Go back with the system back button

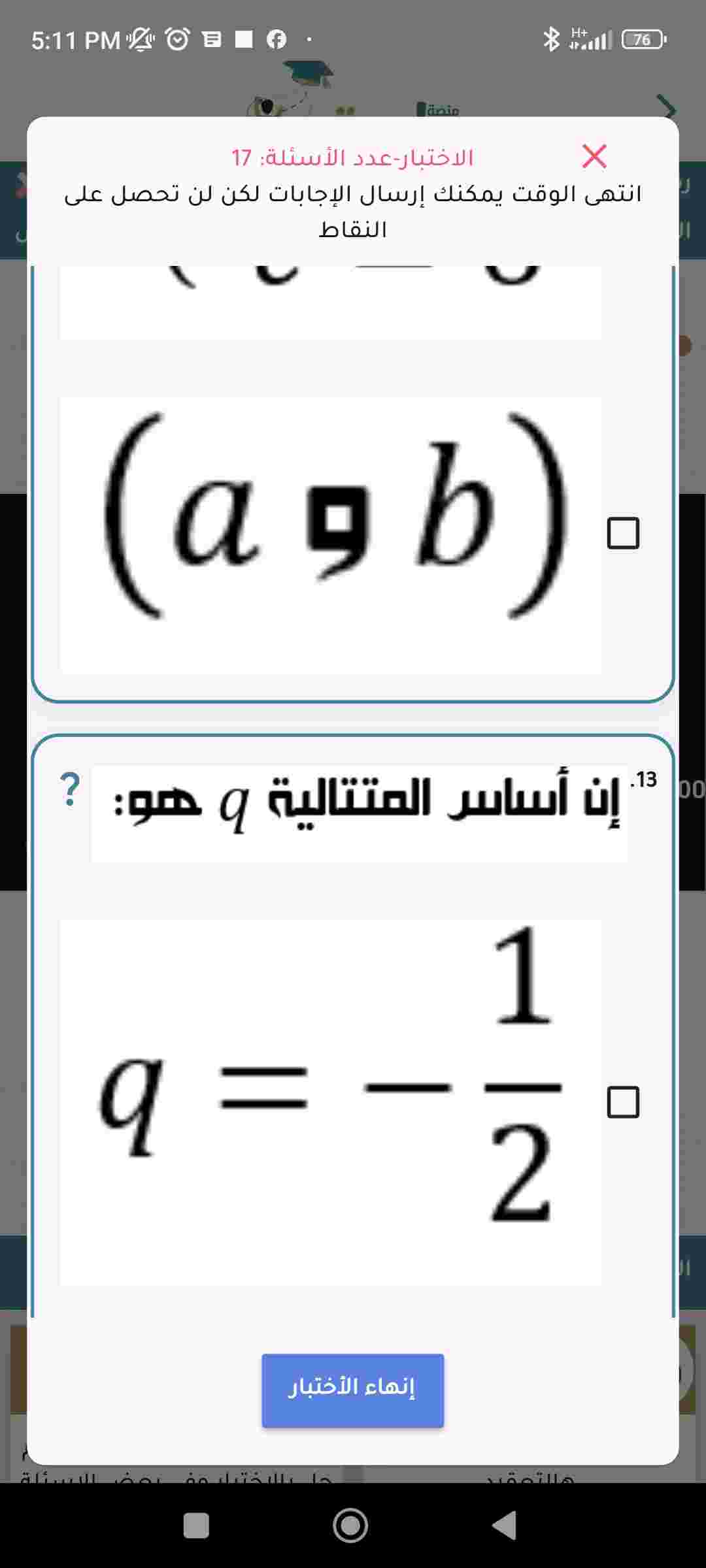505,1526
